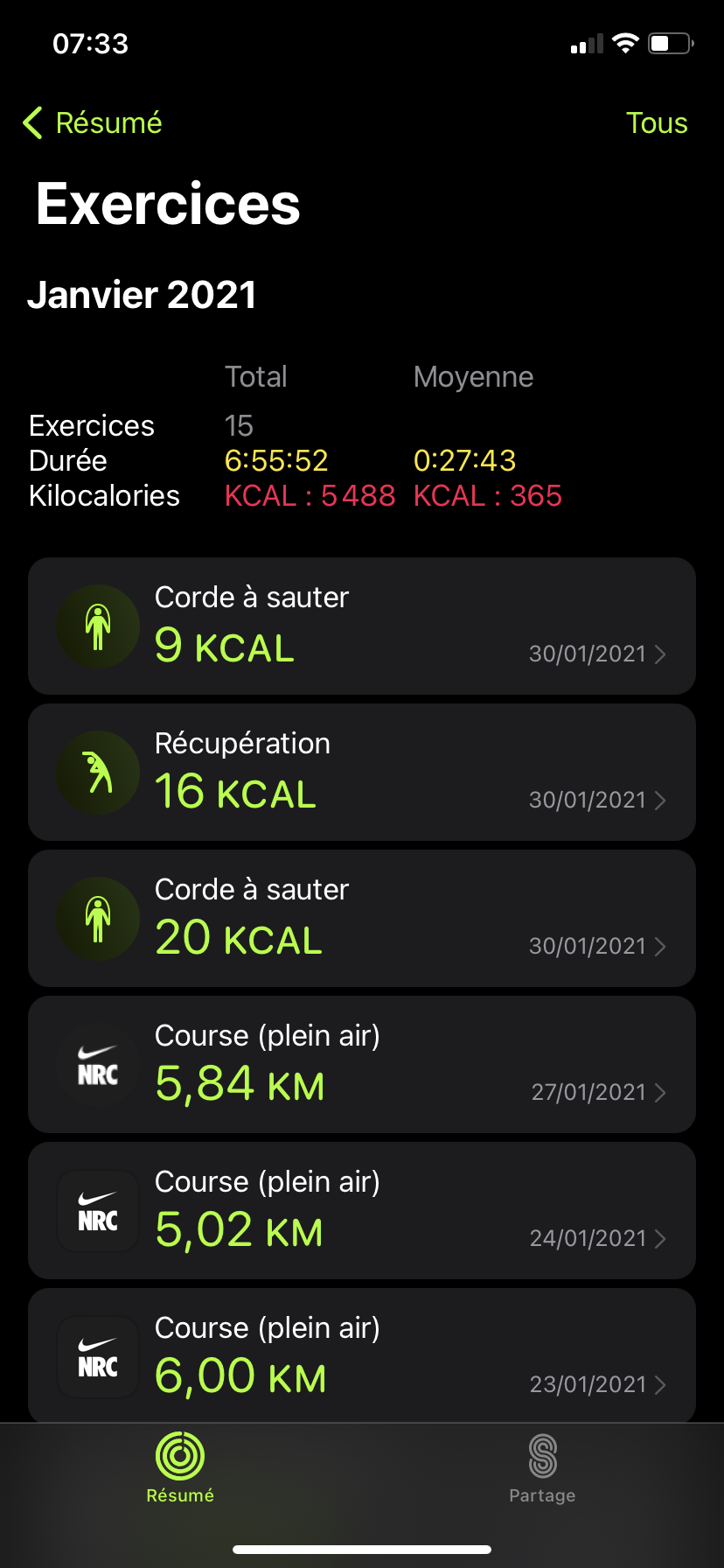Open the Tous filter
This screenshot has height=1568, width=724.
(656, 123)
